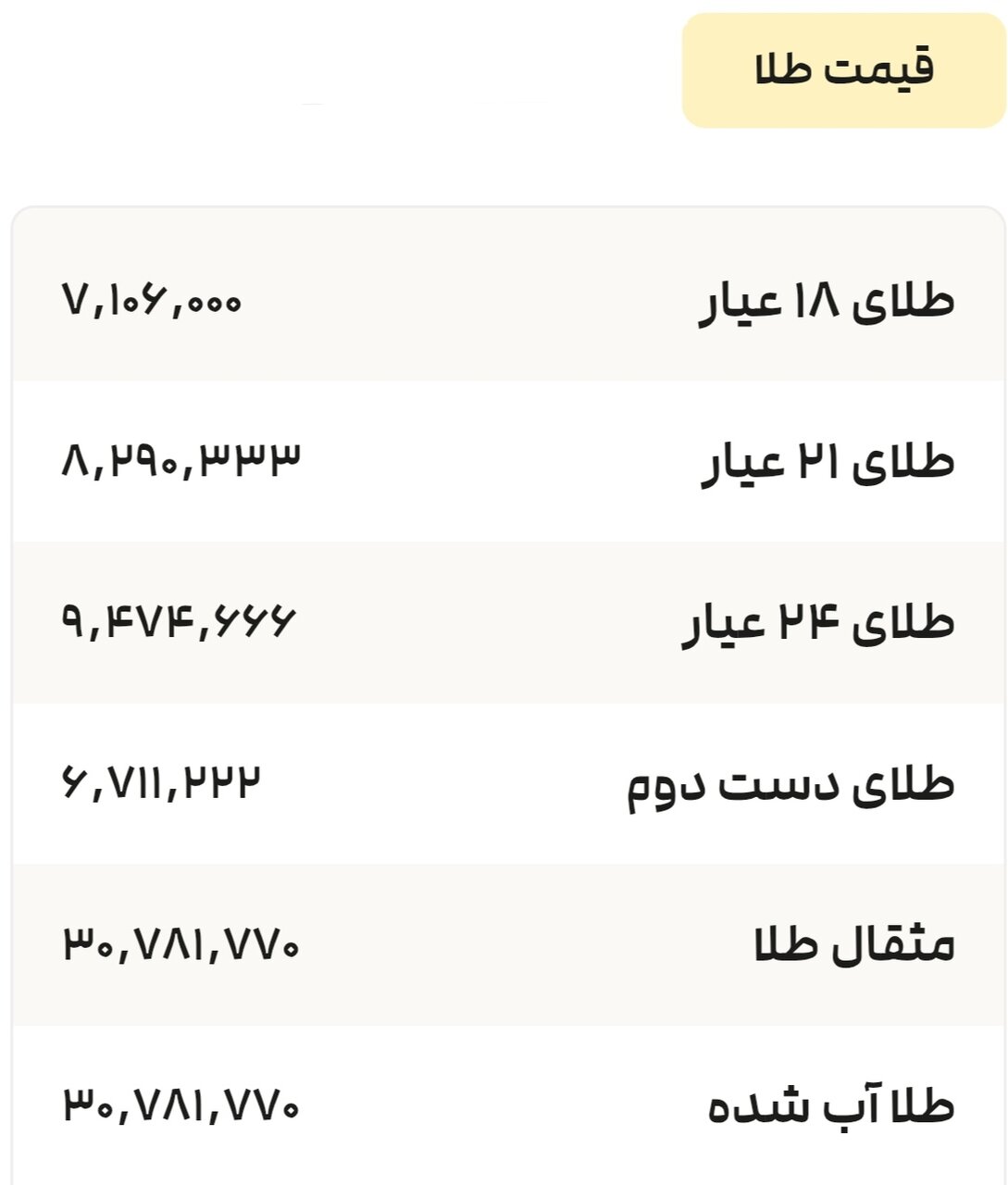The width and height of the screenshot is (1008, 1185).
Task: Open the 21-karat gold price row
Action: click(x=504, y=461)
